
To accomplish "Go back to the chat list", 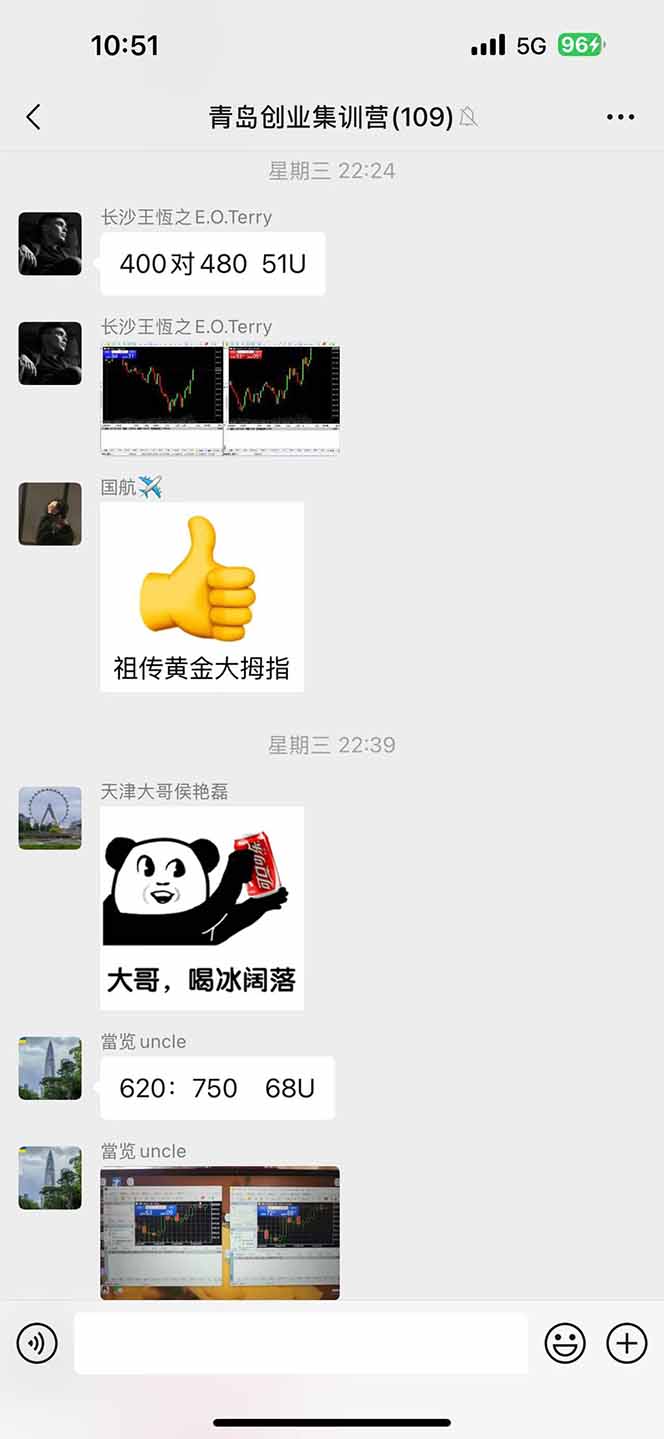I will (34, 117).
